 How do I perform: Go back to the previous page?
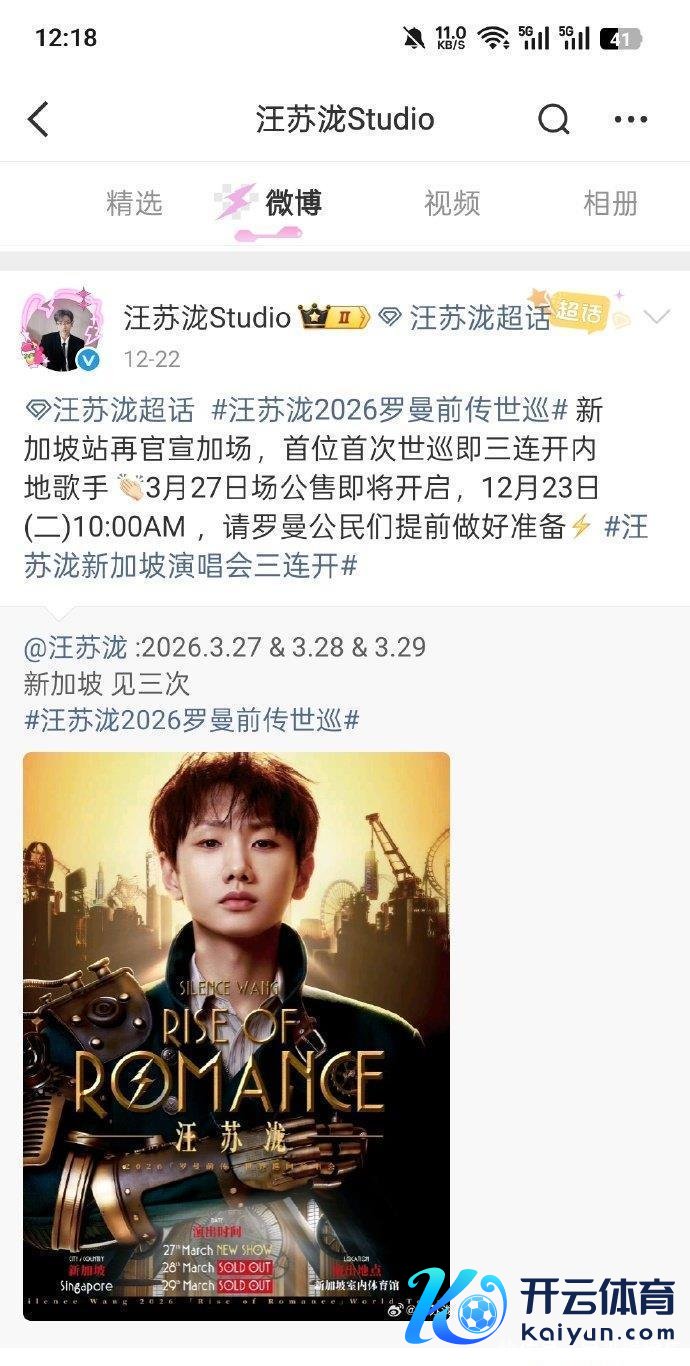point(38,120)
